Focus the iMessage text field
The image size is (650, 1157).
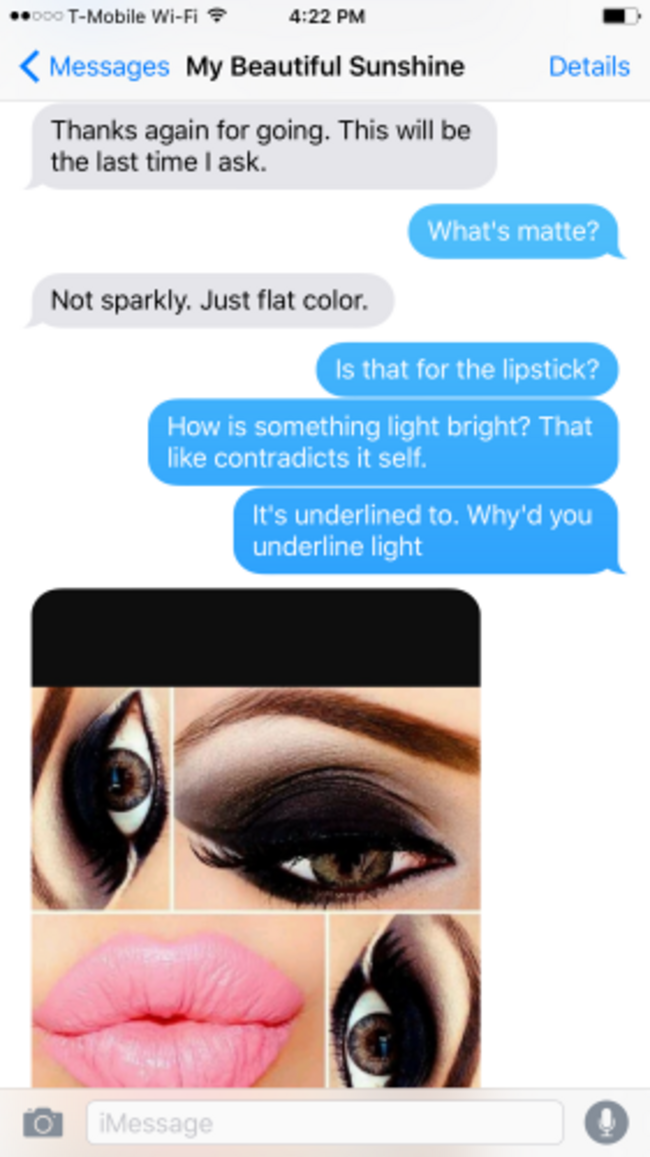324,1123
